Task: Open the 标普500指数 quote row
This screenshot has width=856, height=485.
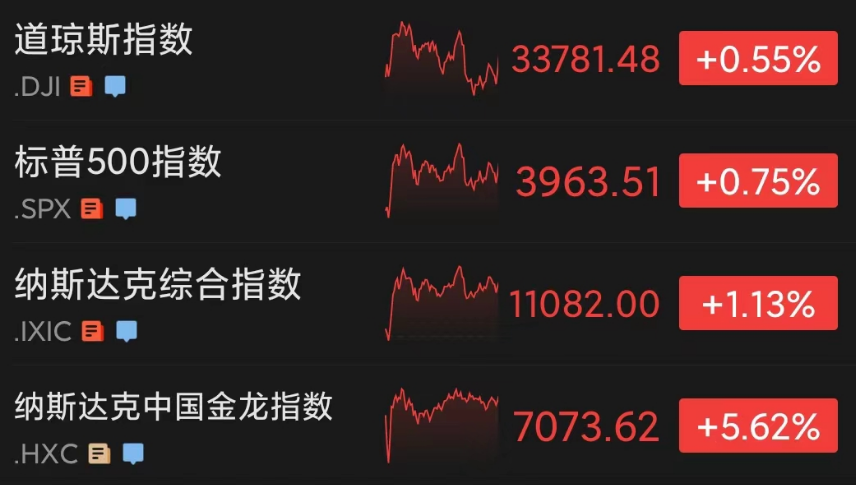Action: (118, 163)
